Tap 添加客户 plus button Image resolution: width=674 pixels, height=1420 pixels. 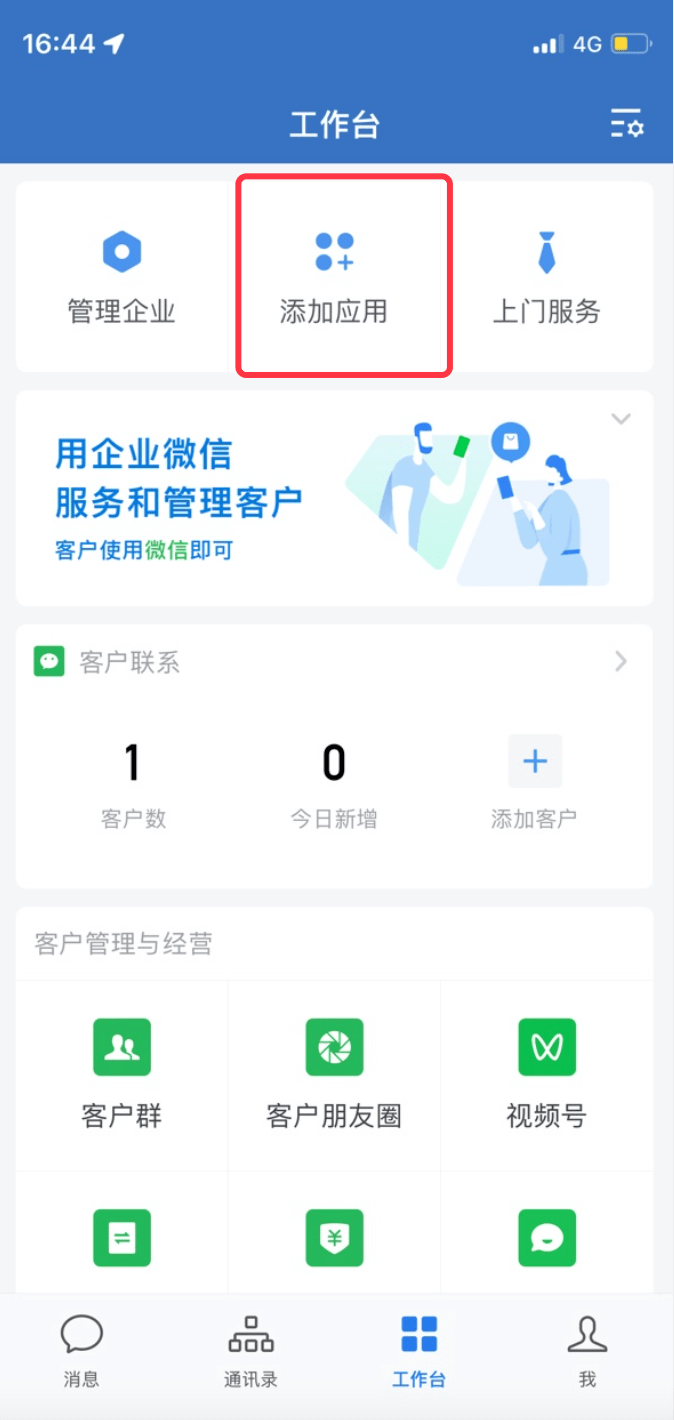(x=535, y=762)
